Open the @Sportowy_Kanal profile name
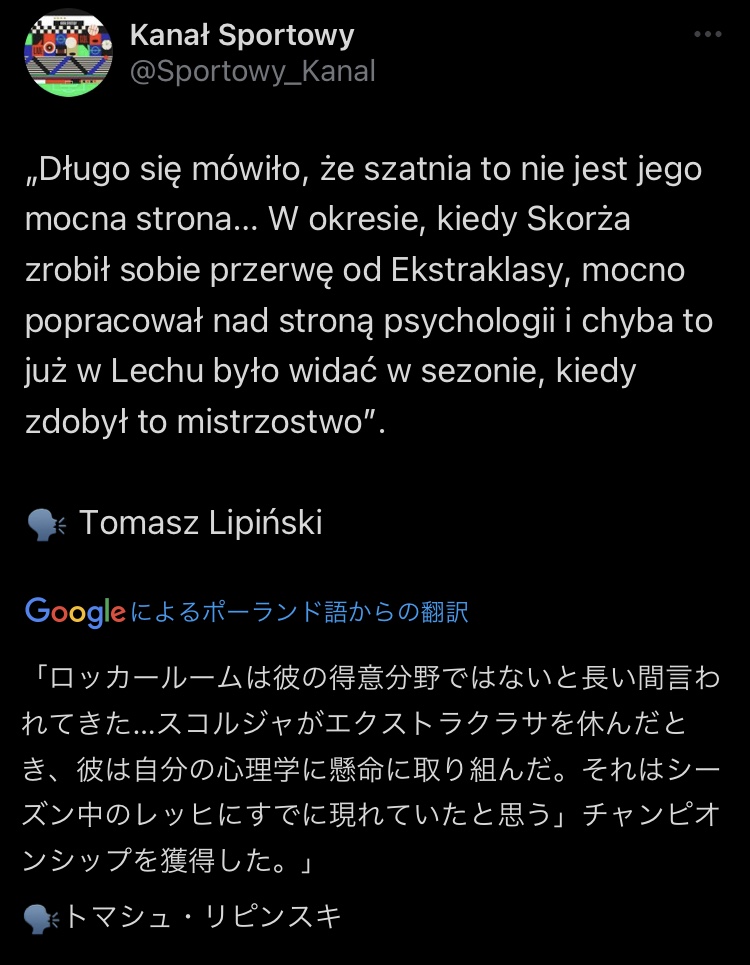 (x=253, y=72)
